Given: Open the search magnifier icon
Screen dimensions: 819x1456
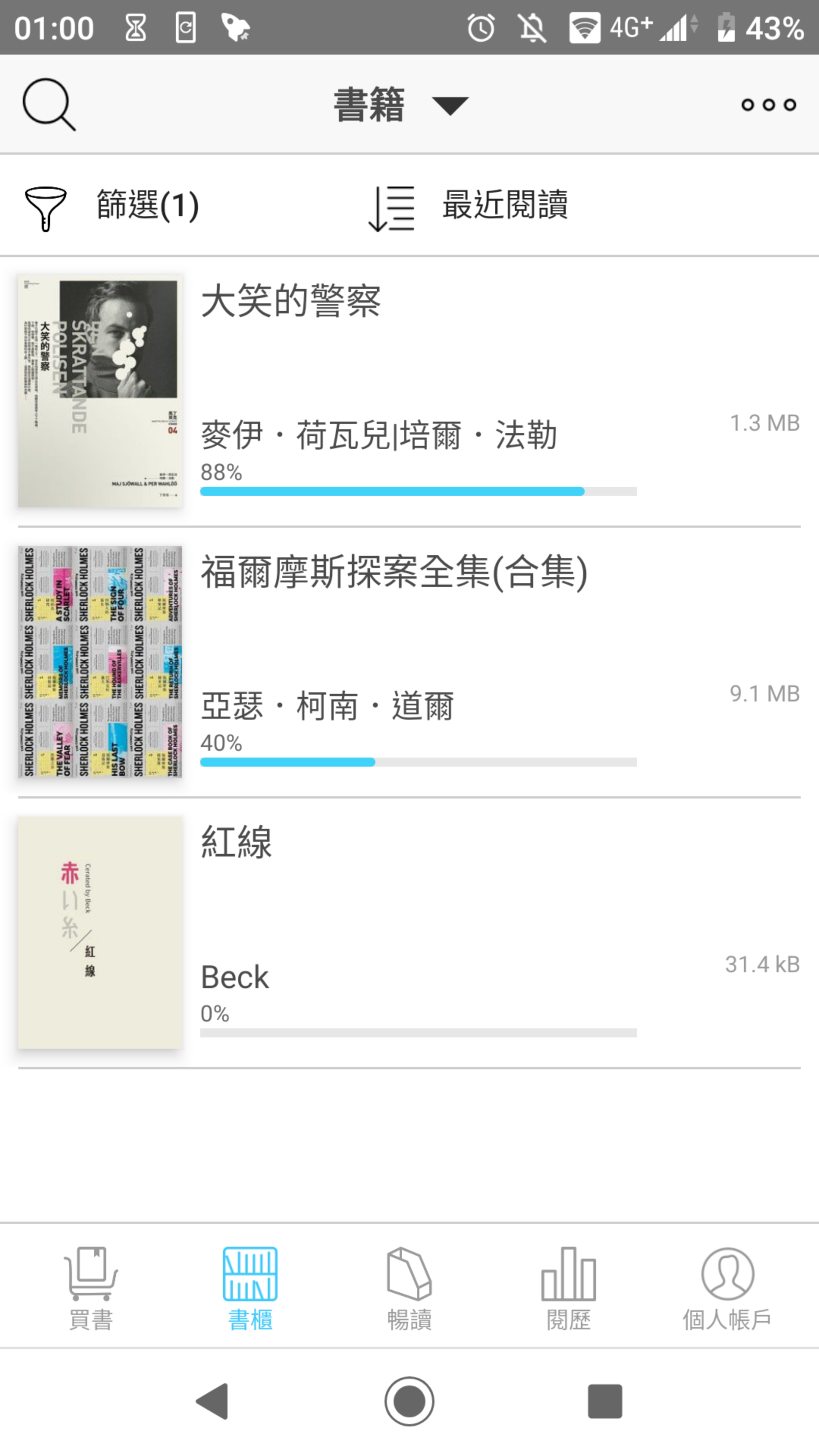Looking at the screenshot, I should coord(49,105).
